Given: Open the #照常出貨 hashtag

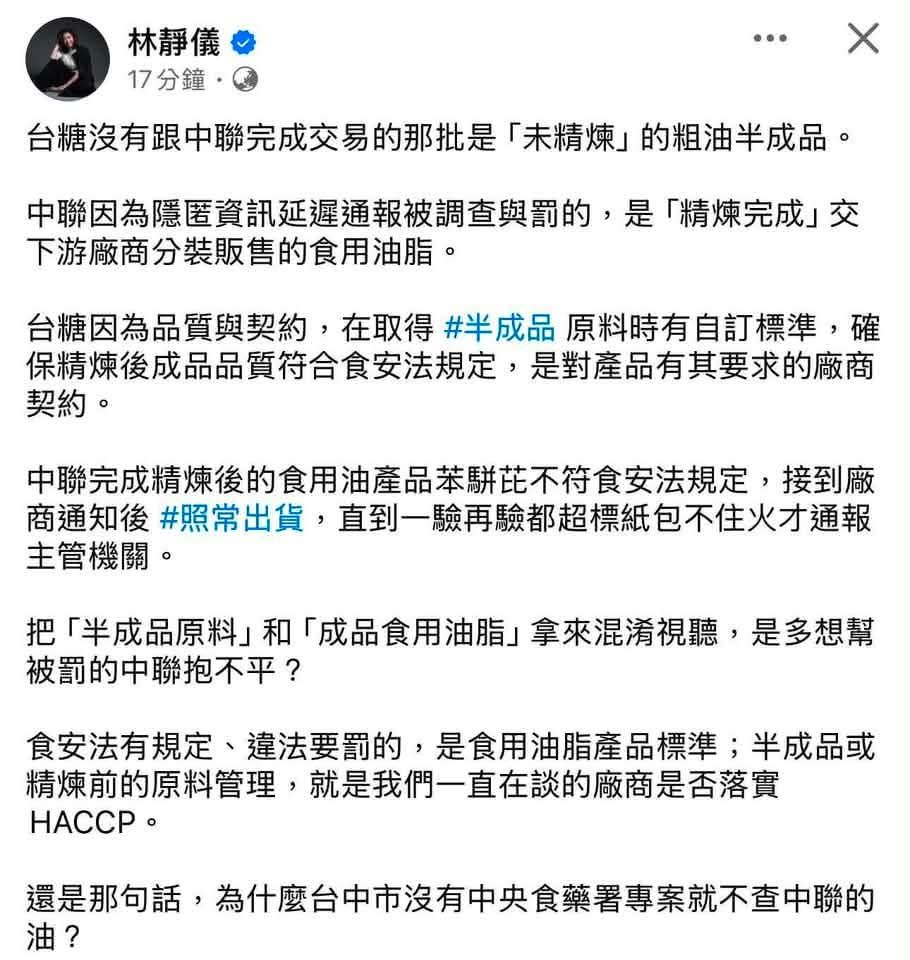Looking at the screenshot, I should click(231, 519).
